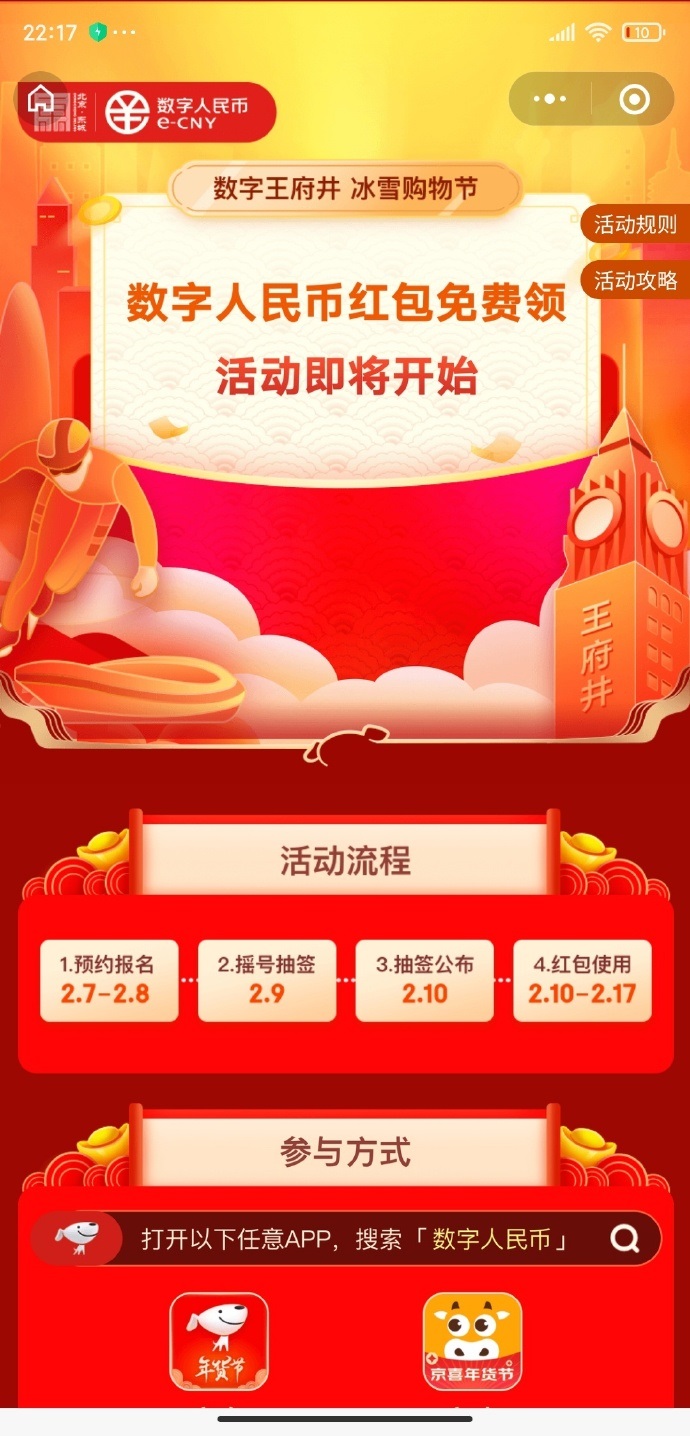Tap the home icon at top left
The height and width of the screenshot is (1436, 690).
[x=42, y=98]
